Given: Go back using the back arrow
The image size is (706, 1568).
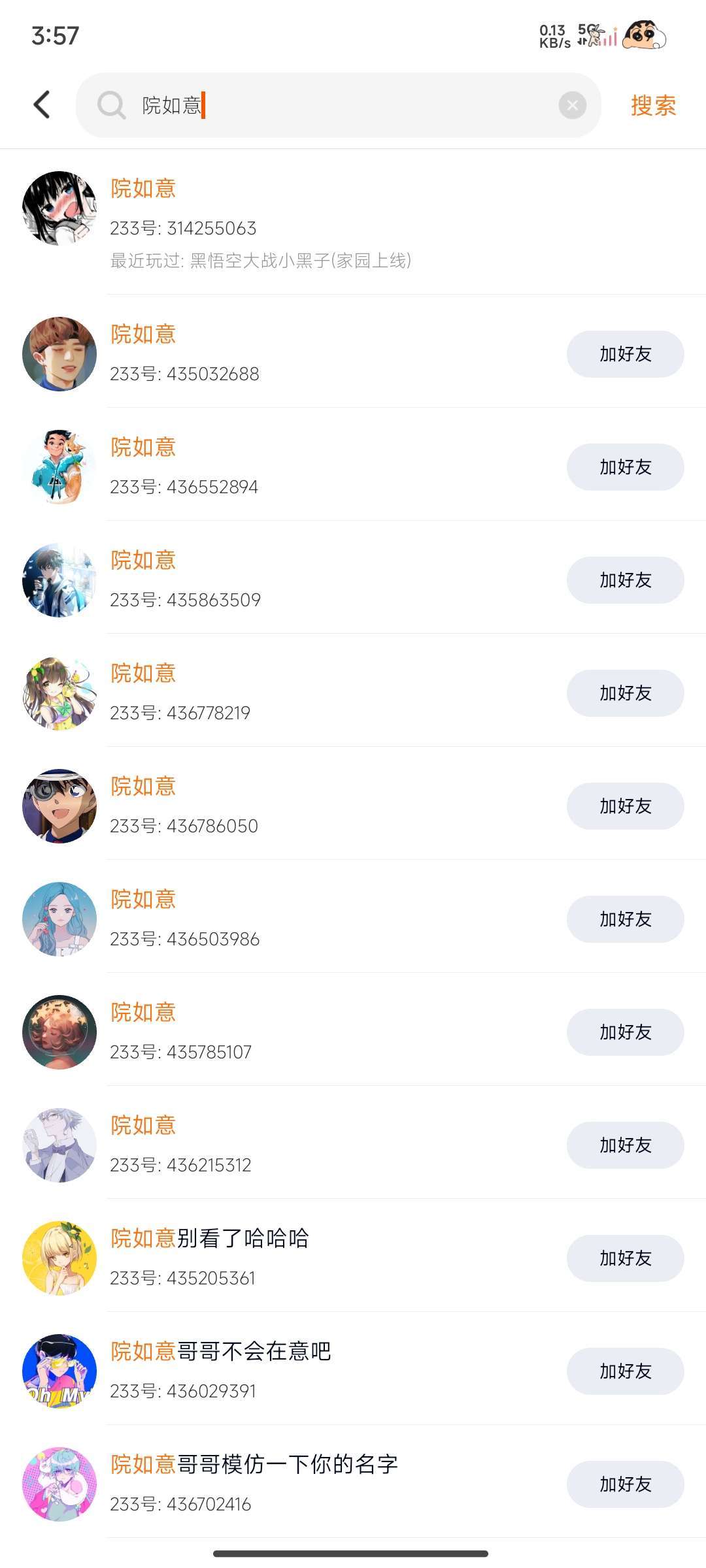Looking at the screenshot, I should click(42, 105).
